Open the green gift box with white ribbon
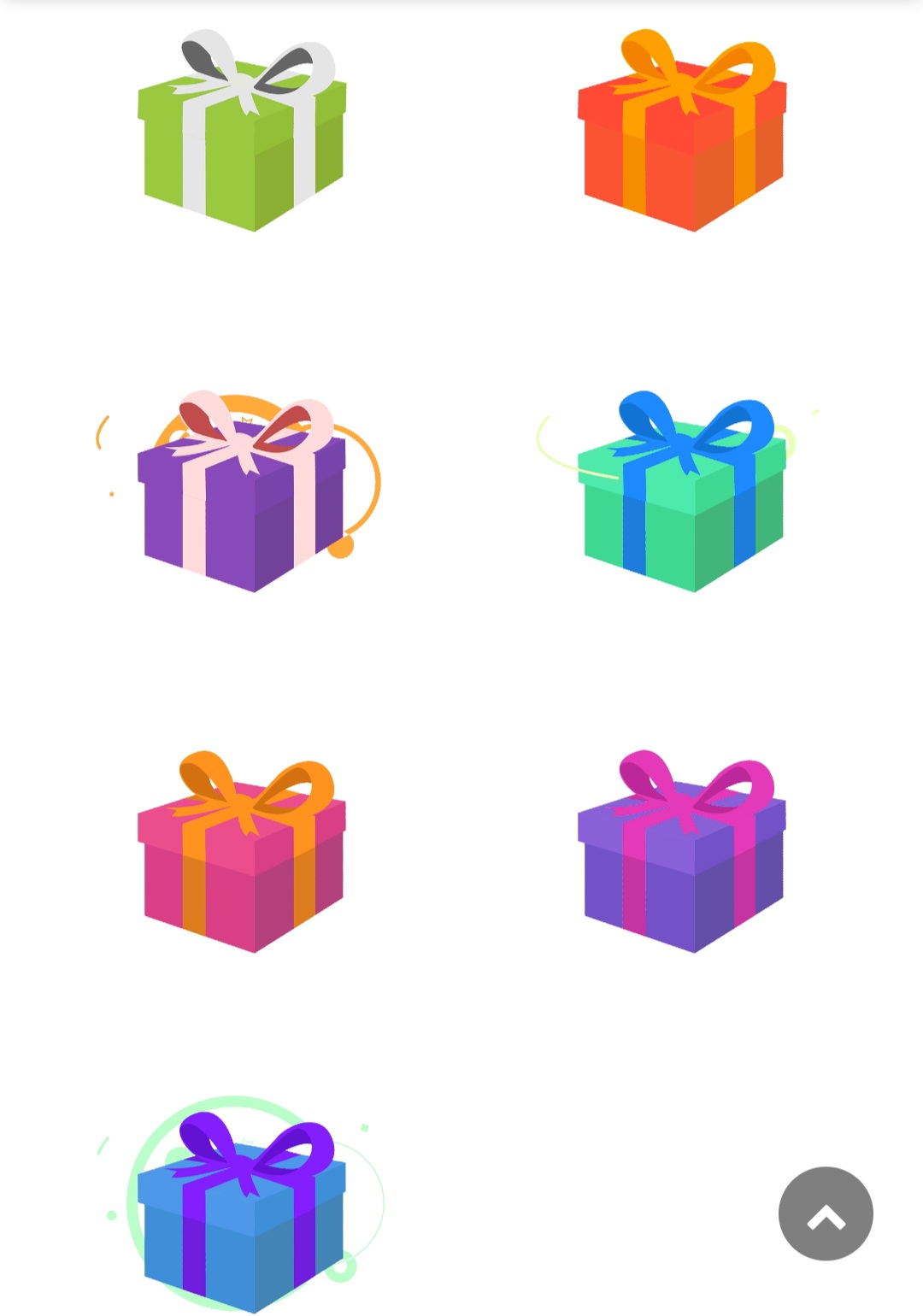This screenshot has width=923, height=1316. 242,130
